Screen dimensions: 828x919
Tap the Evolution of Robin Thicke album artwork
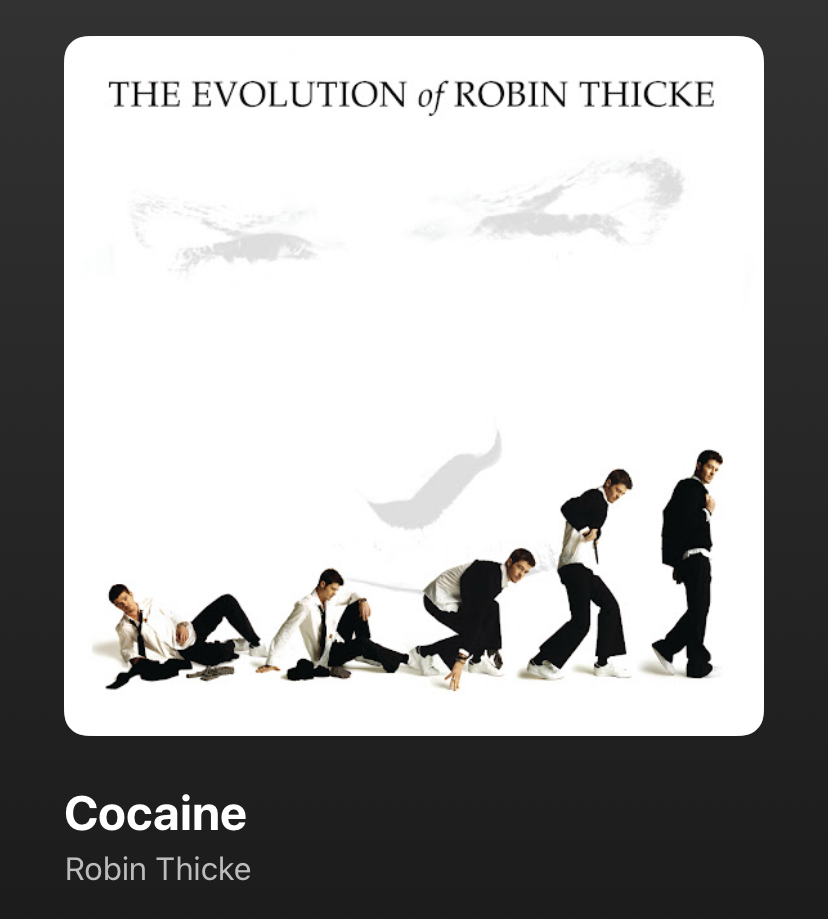(414, 386)
